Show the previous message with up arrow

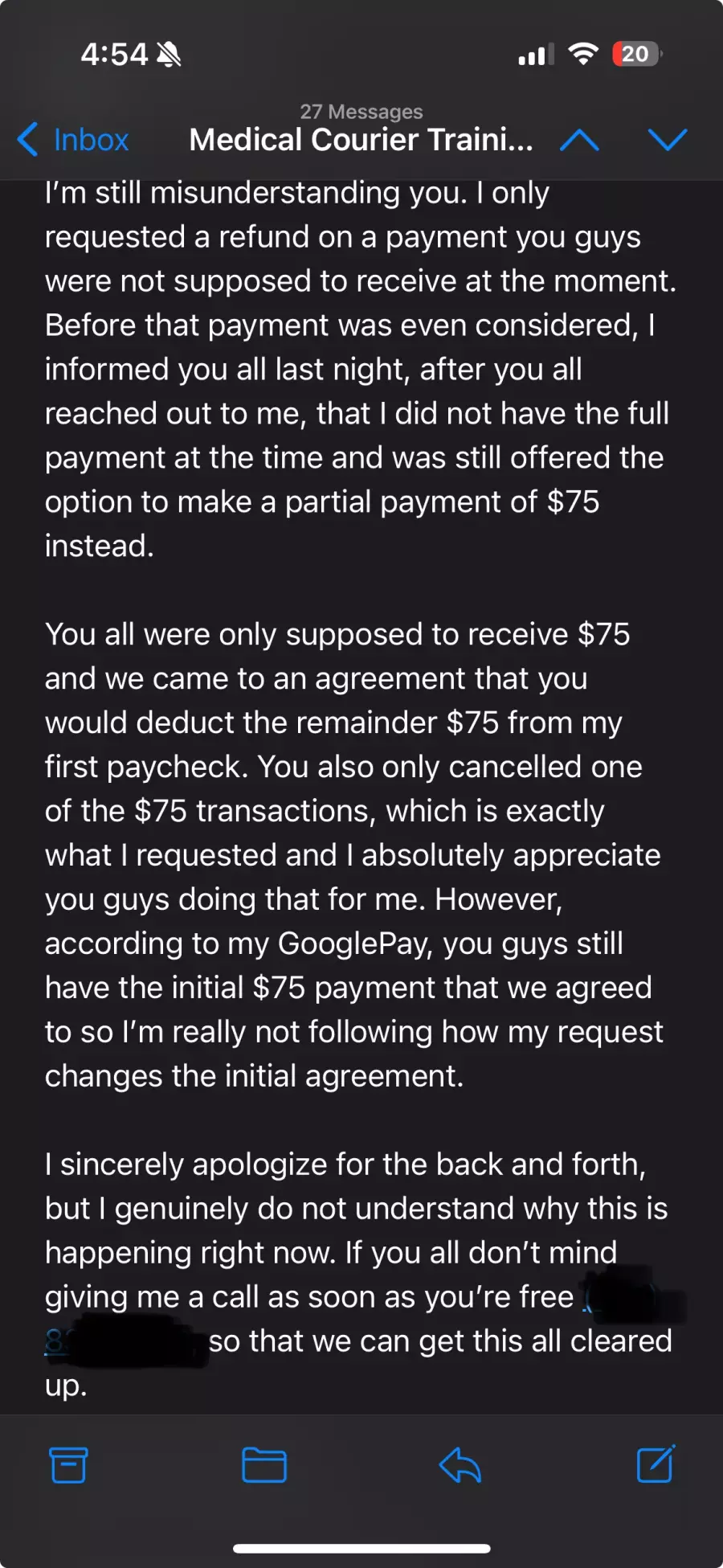579,141
